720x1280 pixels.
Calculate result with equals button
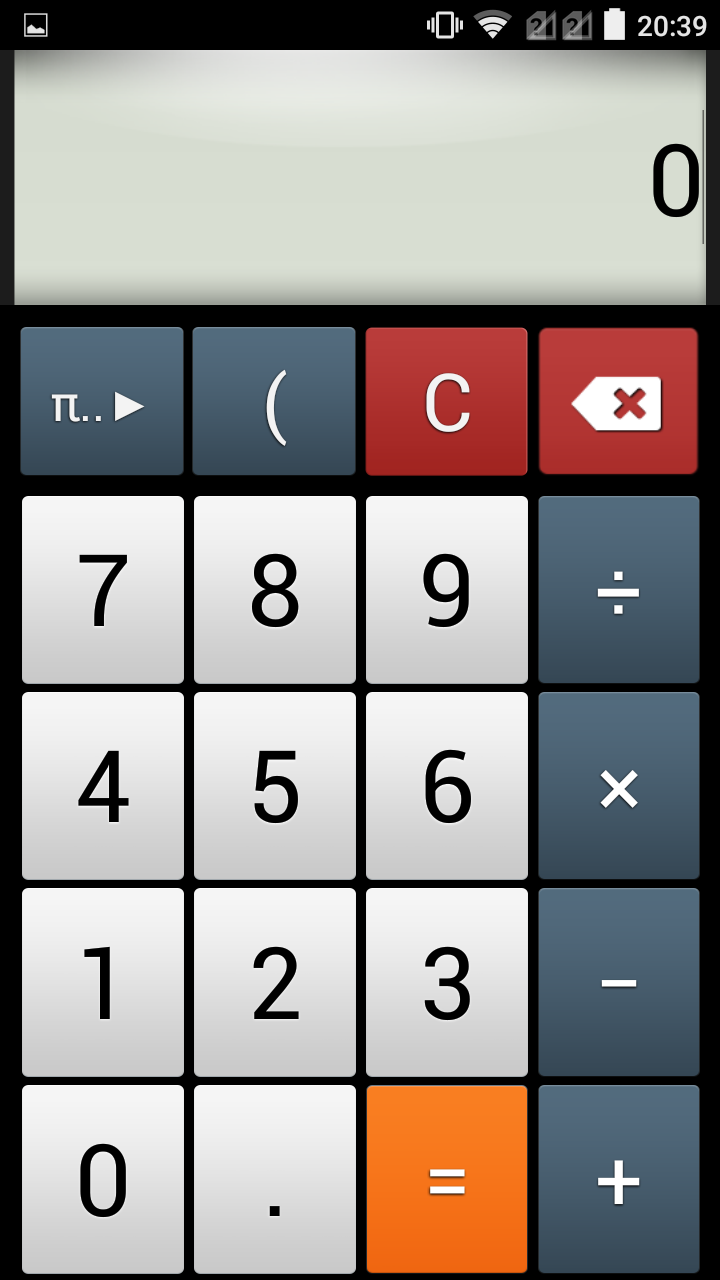click(x=447, y=1179)
